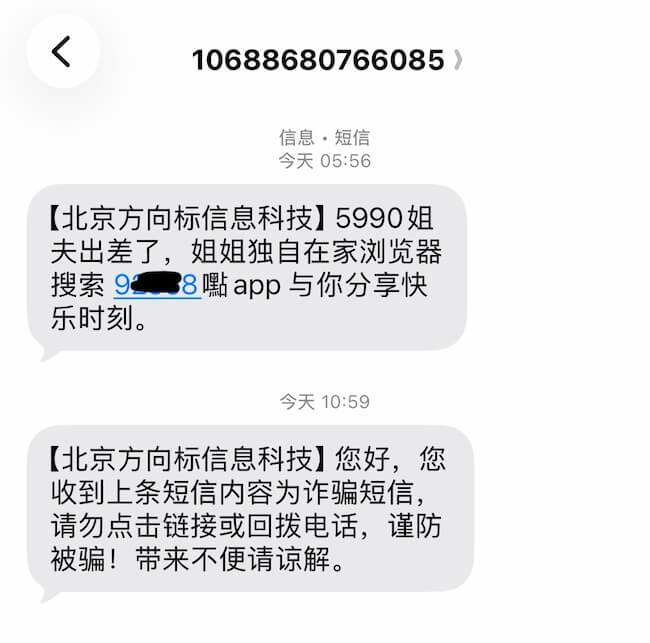The width and height of the screenshot is (650, 643).
Task: Open sender details for 10688680766085
Action: (327, 60)
